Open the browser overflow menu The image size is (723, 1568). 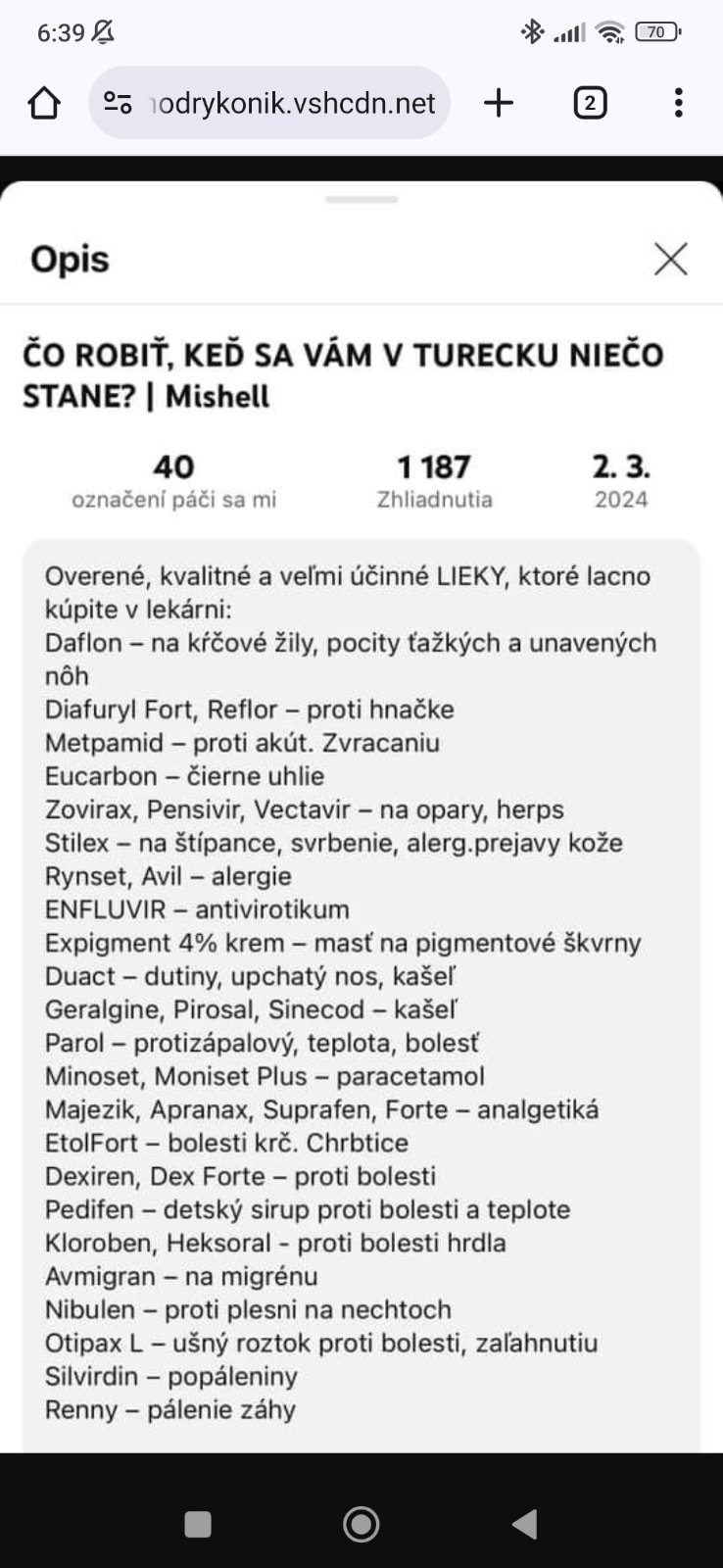tap(678, 103)
